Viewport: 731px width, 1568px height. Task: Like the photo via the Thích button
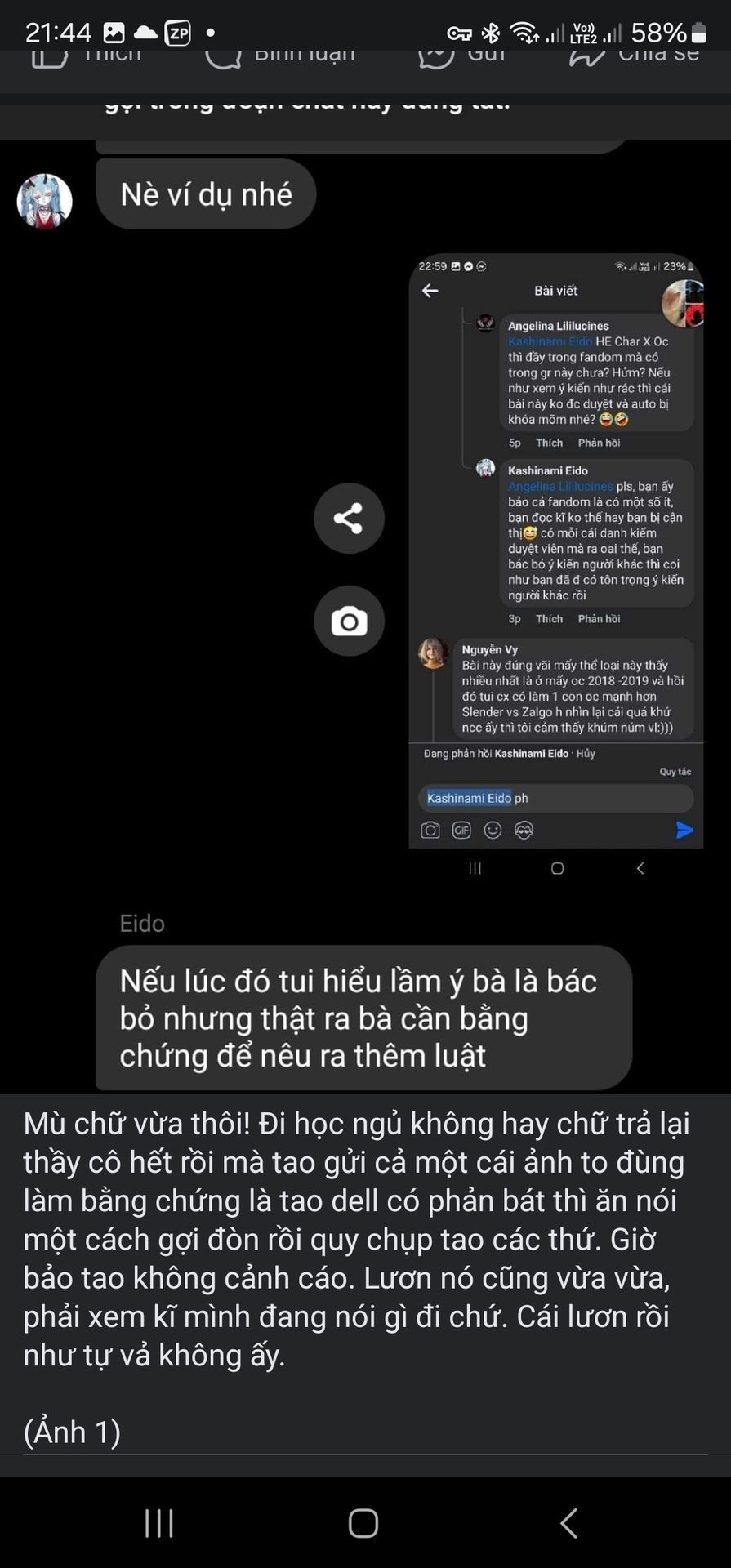(87, 54)
